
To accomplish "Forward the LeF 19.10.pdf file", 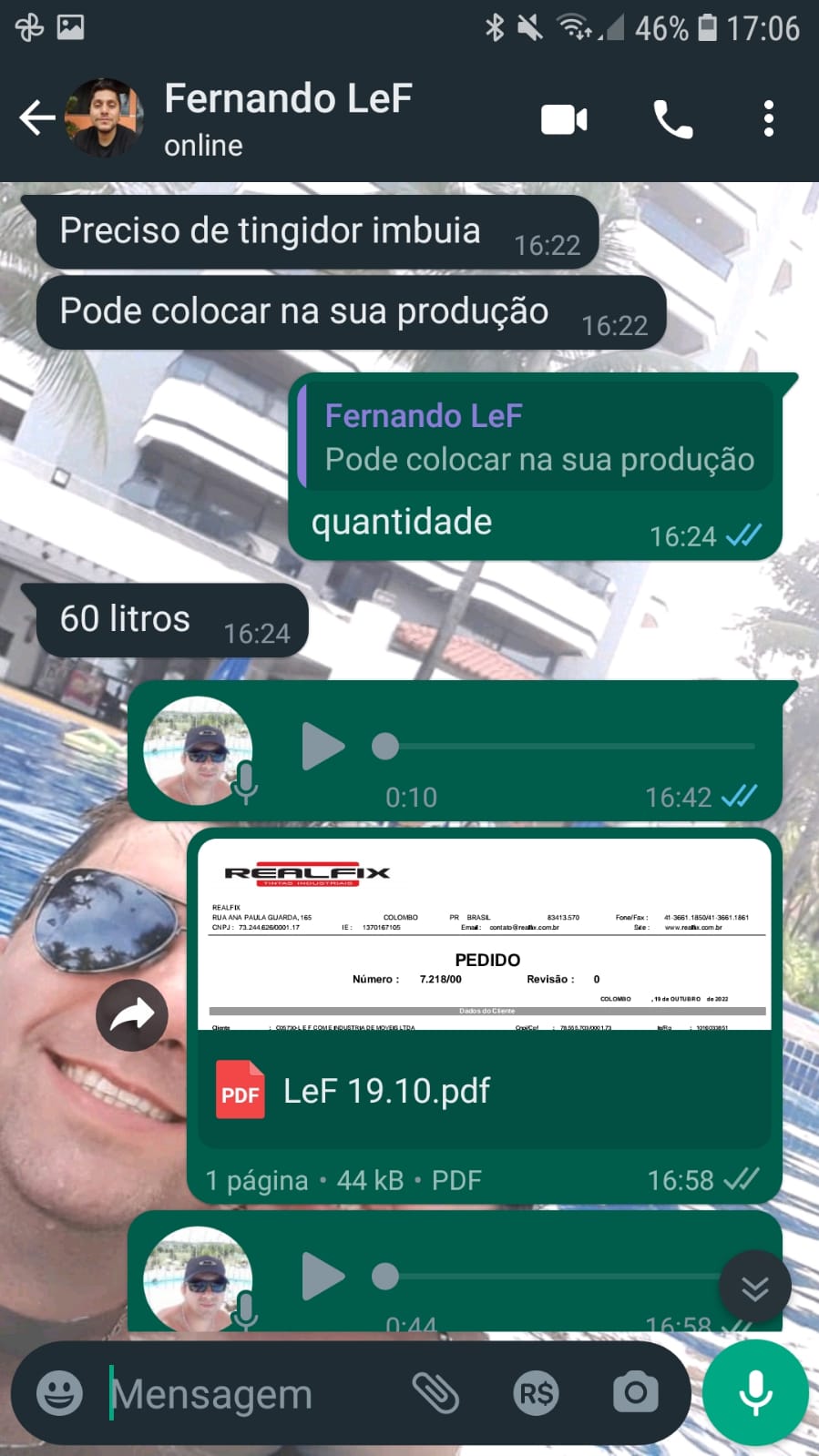I will [x=132, y=1014].
